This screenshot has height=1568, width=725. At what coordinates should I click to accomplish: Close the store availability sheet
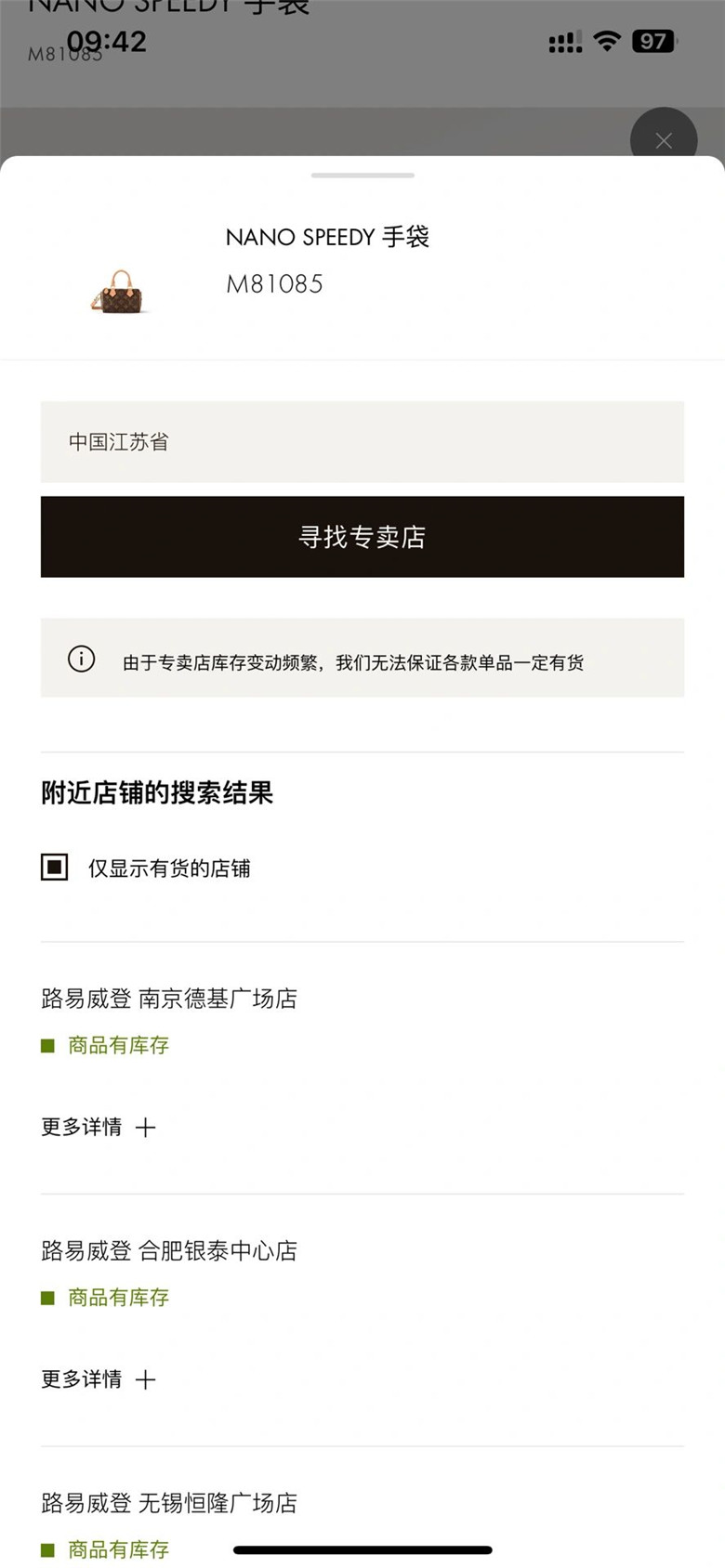(x=664, y=140)
